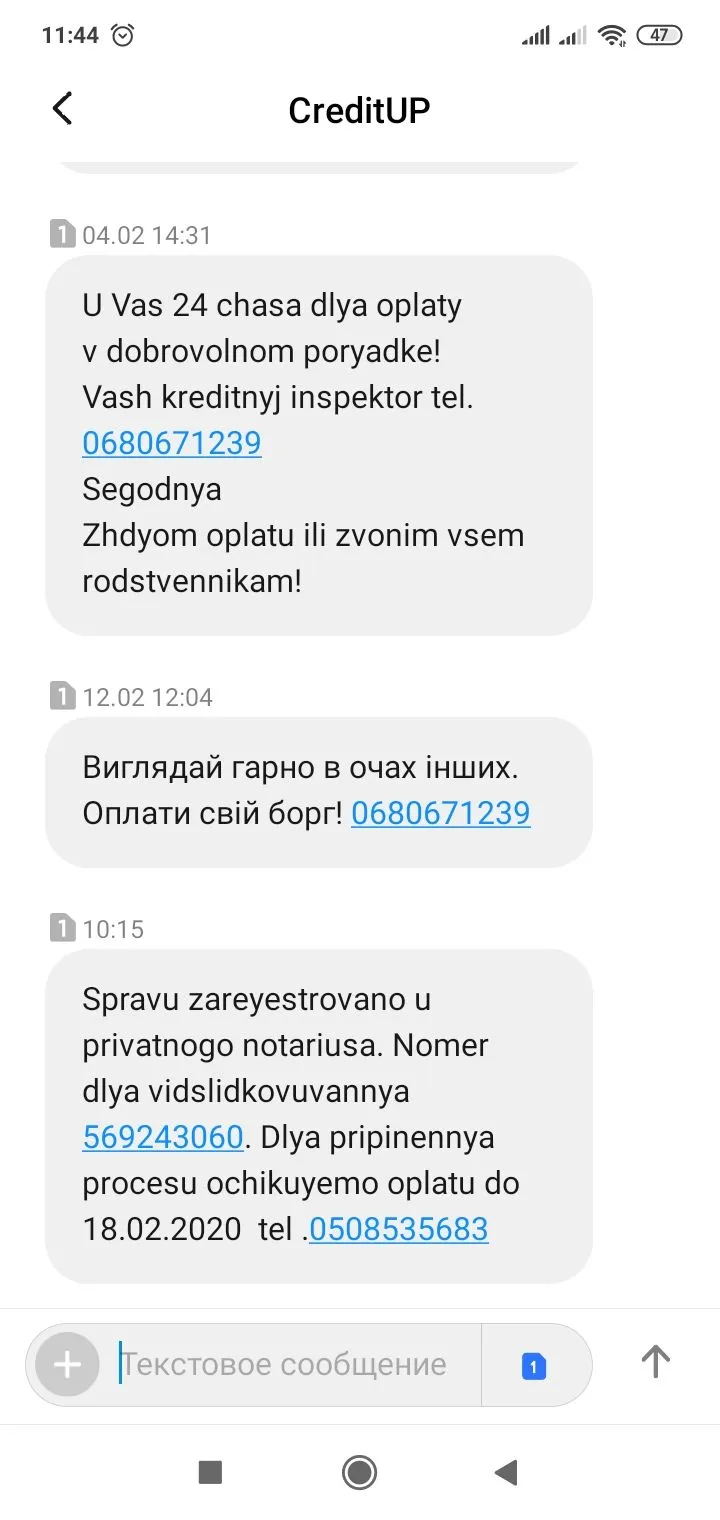Viewport: 720px width, 1520px height.
Task: Go back from the CreditUP conversation
Action: tap(62, 108)
